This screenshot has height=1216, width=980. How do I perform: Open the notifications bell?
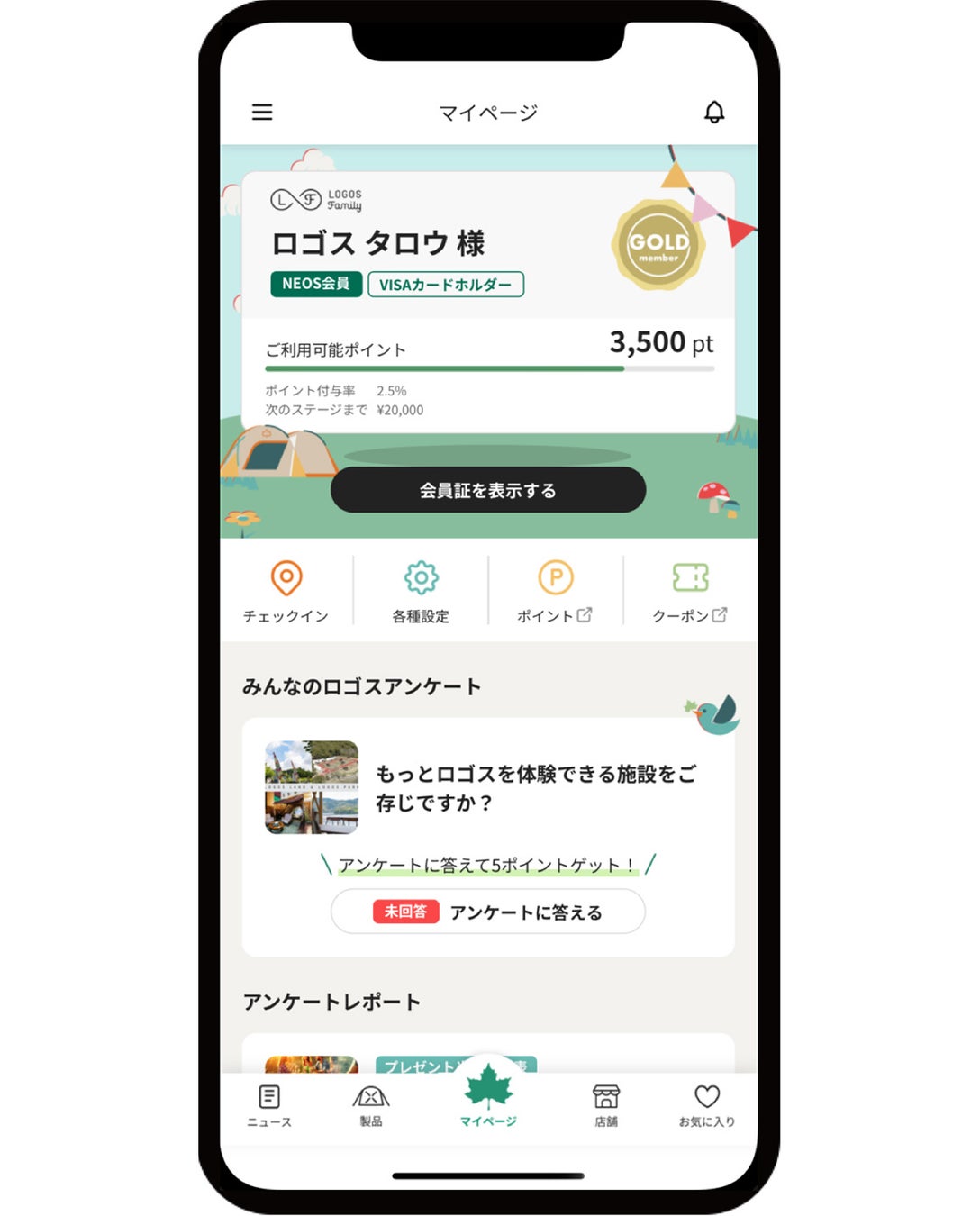(713, 113)
